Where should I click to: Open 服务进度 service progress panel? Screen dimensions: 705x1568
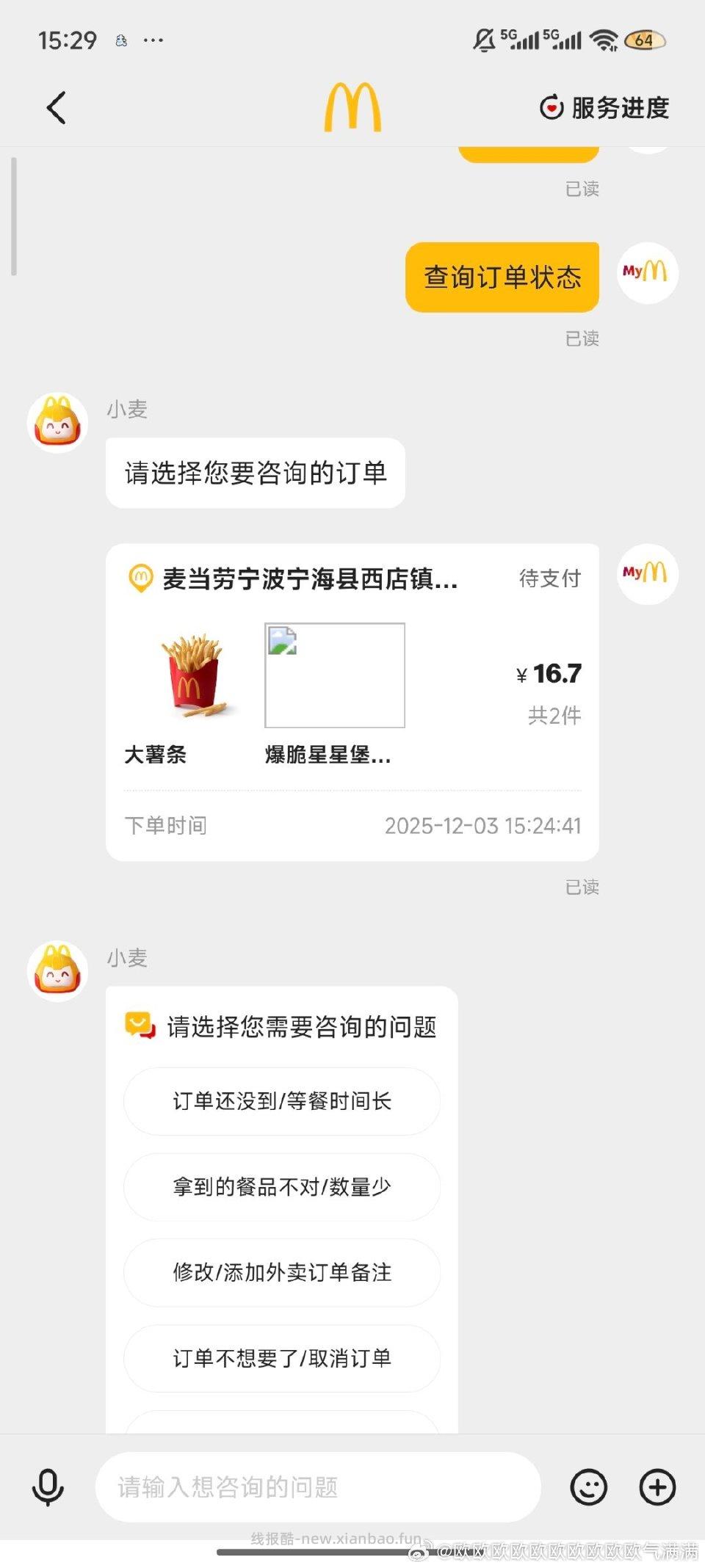[x=605, y=106]
